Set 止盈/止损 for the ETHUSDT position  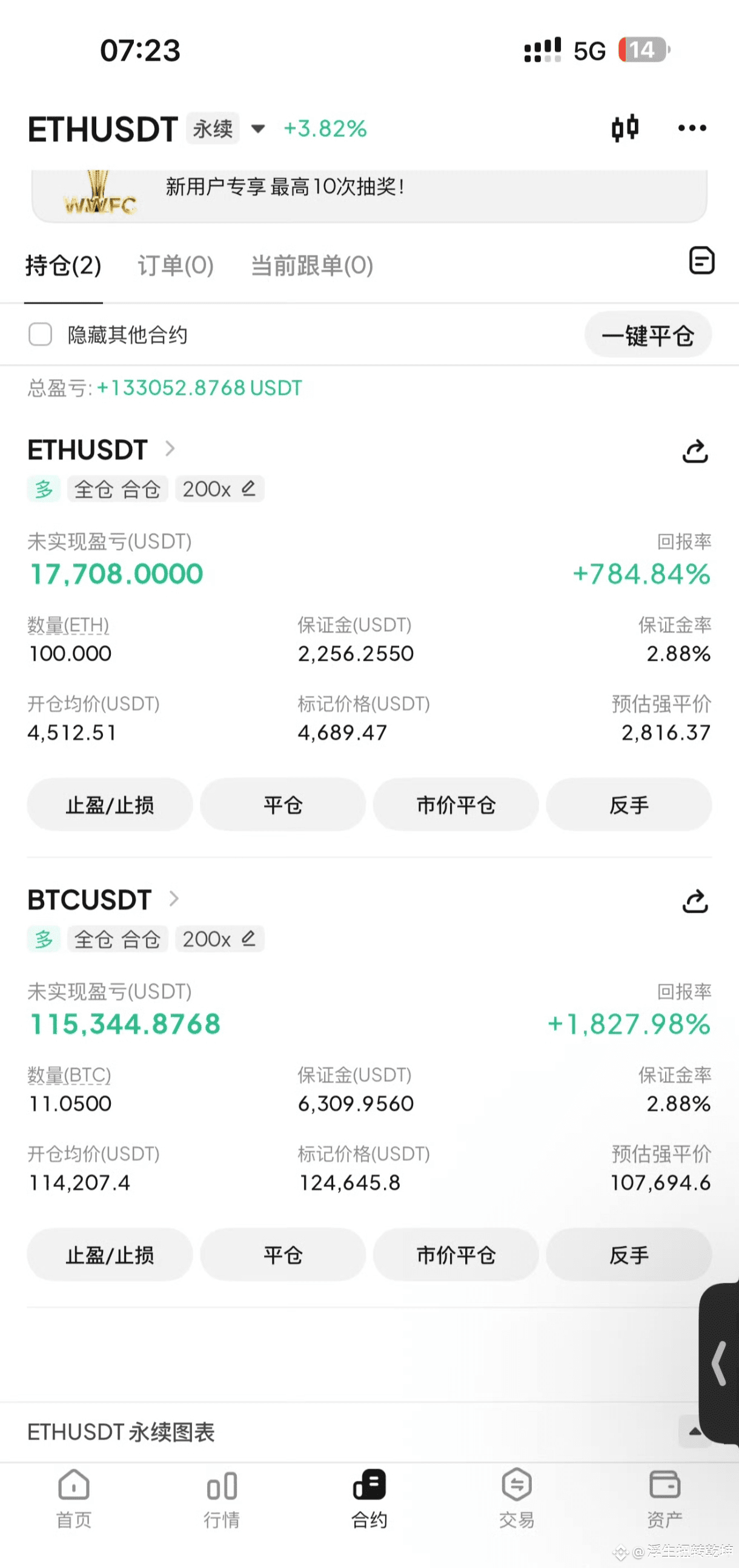click(x=110, y=805)
